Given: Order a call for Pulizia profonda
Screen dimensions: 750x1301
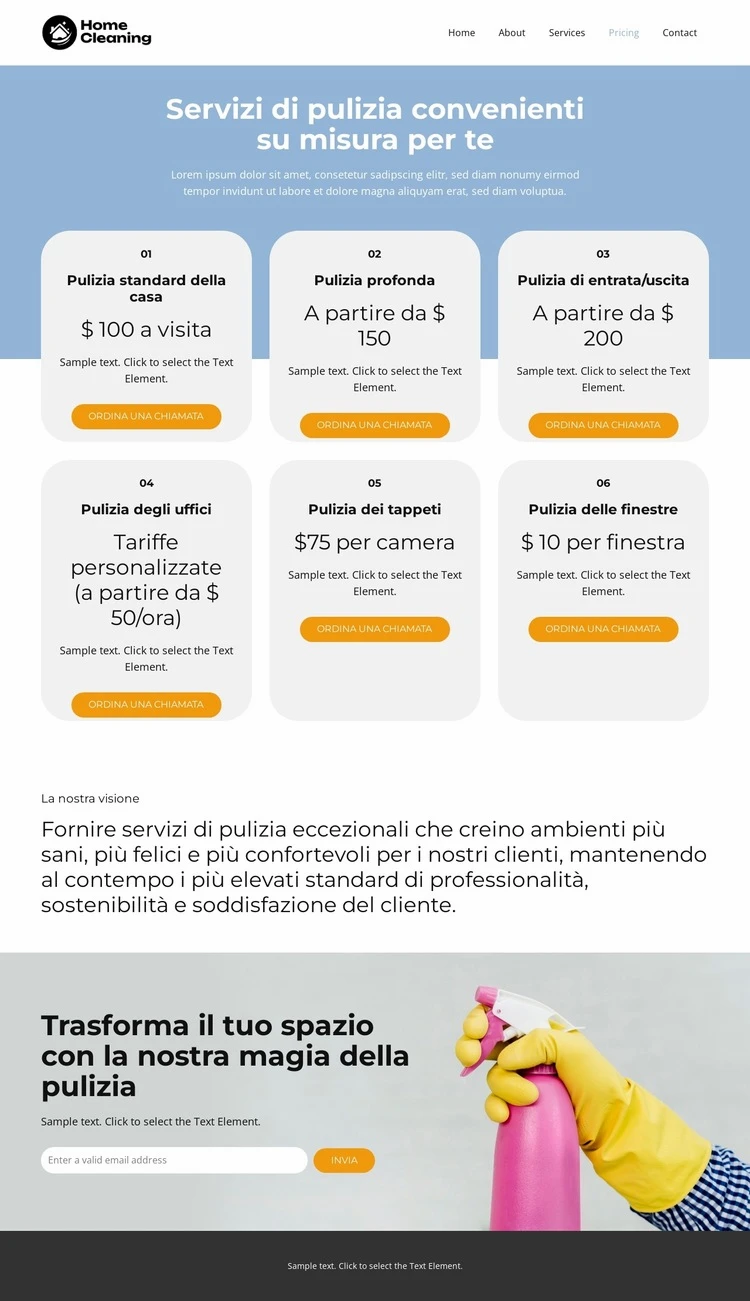Looking at the screenshot, I should click(x=375, y=425).
